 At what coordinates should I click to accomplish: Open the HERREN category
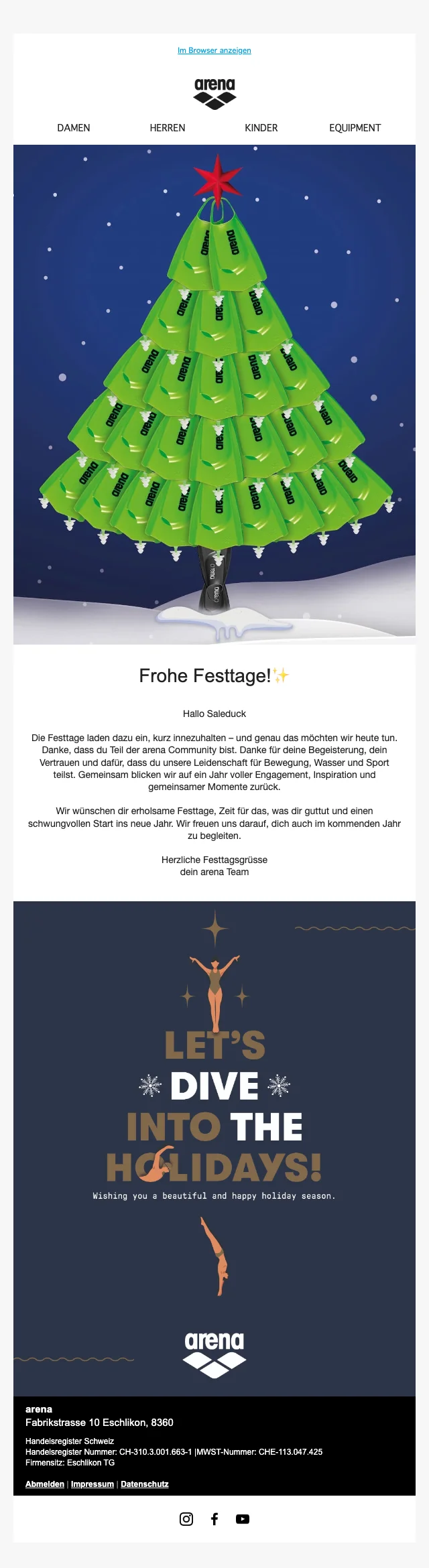(168, 128)
